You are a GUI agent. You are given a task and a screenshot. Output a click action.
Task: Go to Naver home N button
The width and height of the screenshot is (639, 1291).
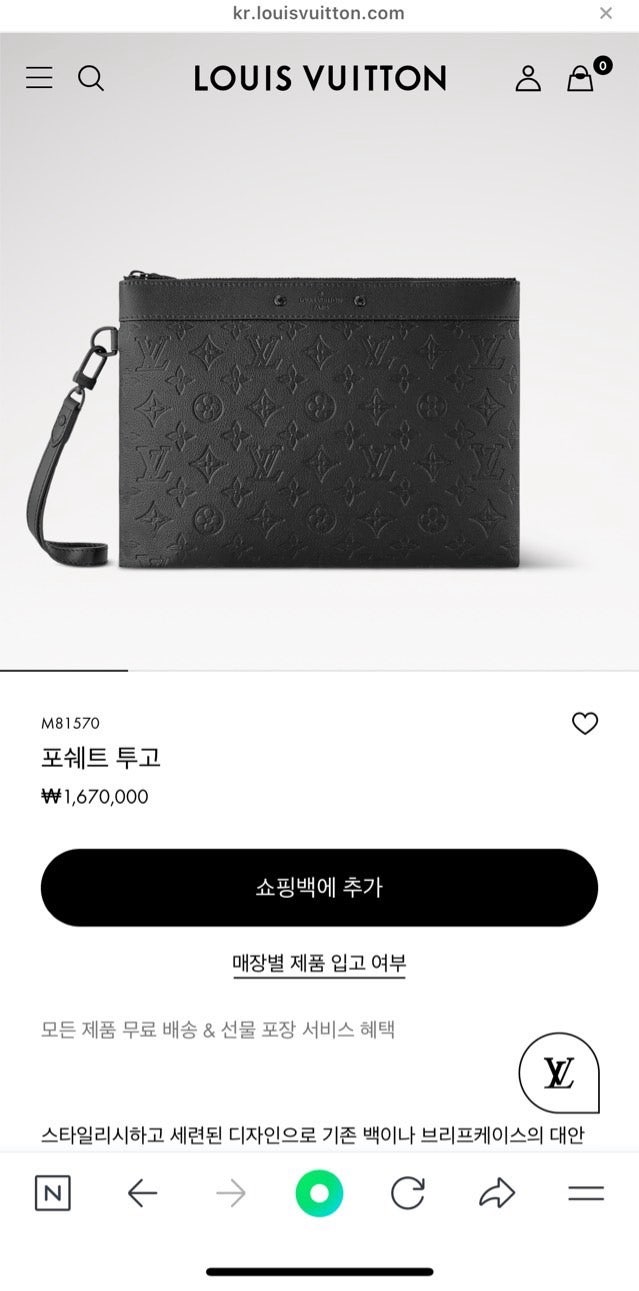(x=52, y=1193)
